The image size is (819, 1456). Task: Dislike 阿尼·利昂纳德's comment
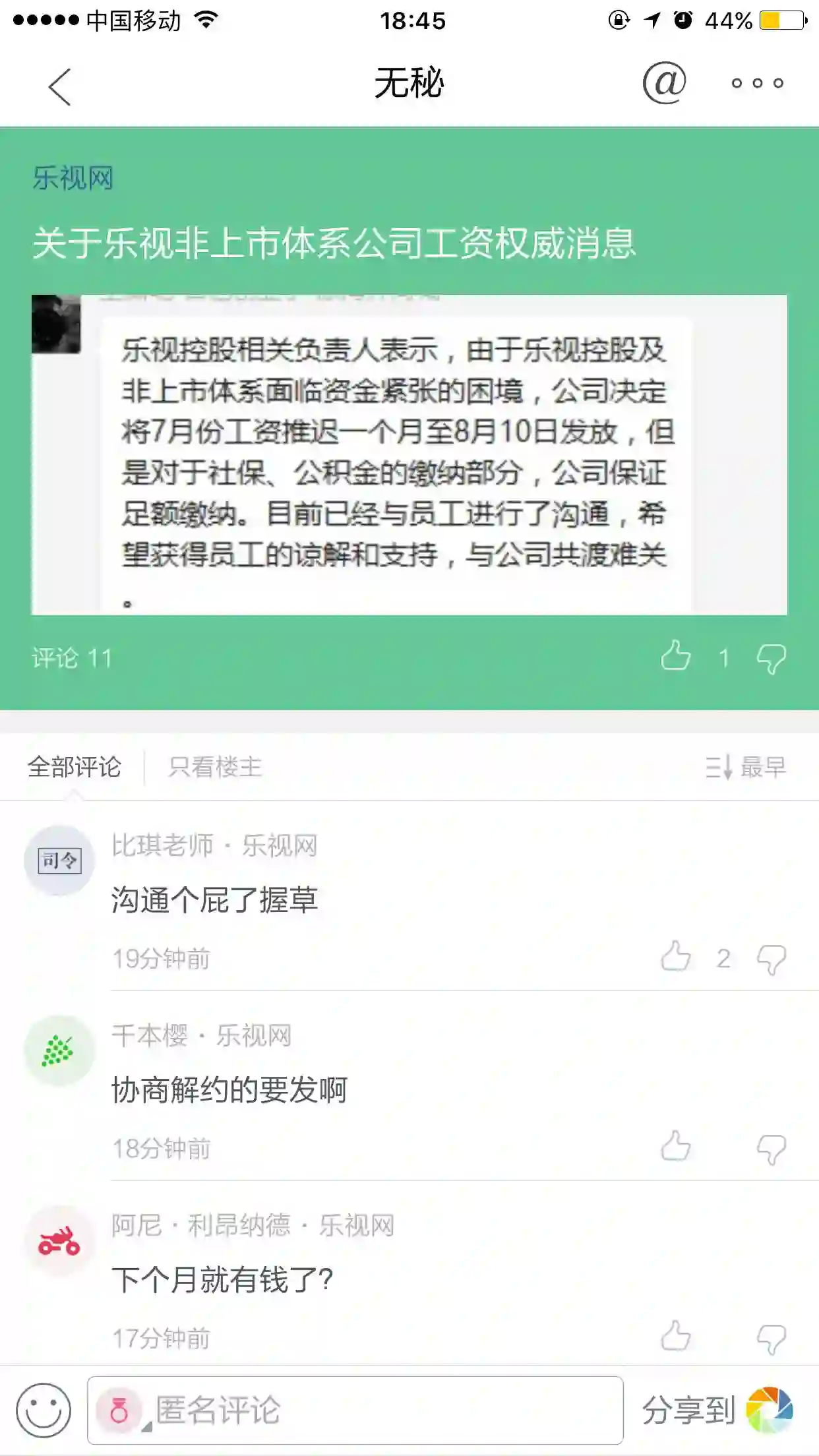click(x=771, y=1339)
